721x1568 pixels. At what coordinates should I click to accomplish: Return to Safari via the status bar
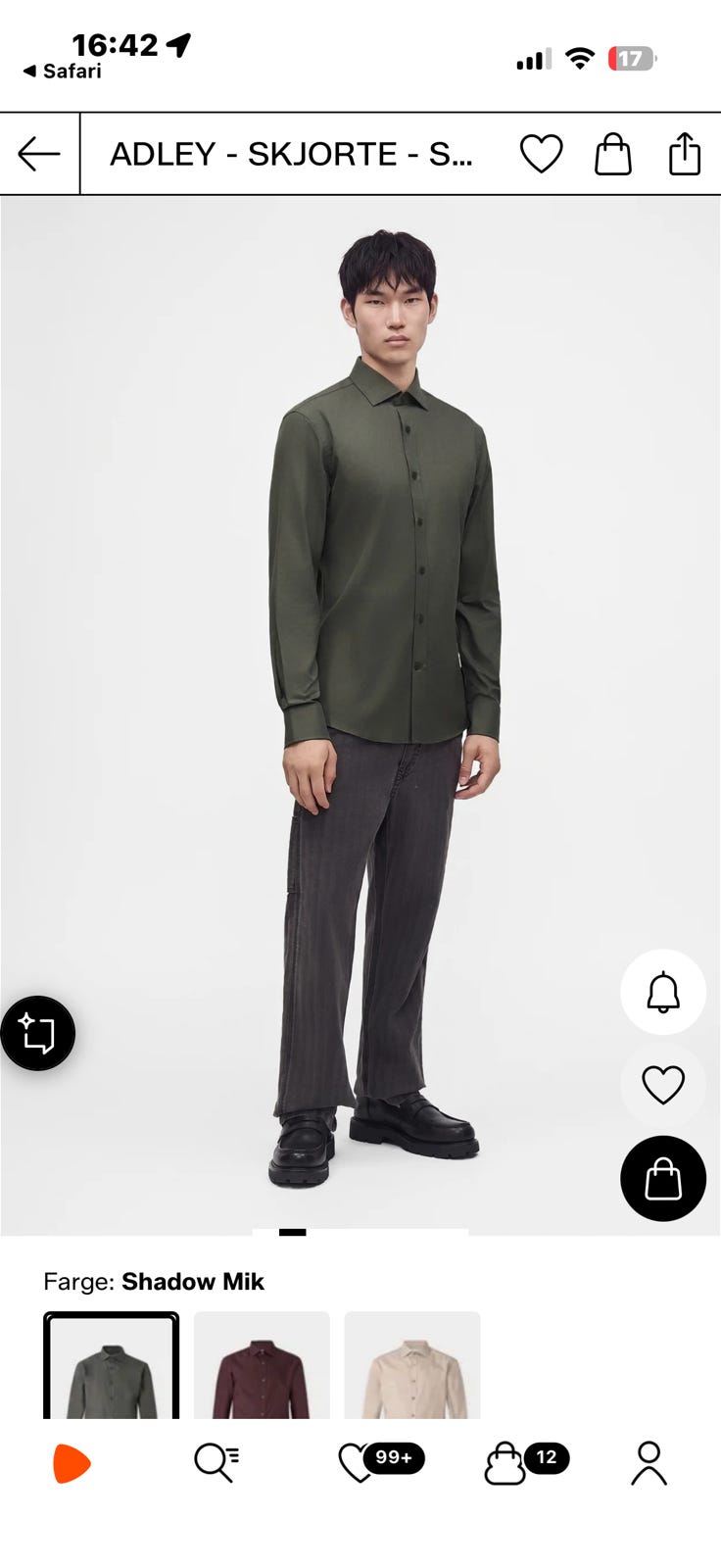pos(63,72)
